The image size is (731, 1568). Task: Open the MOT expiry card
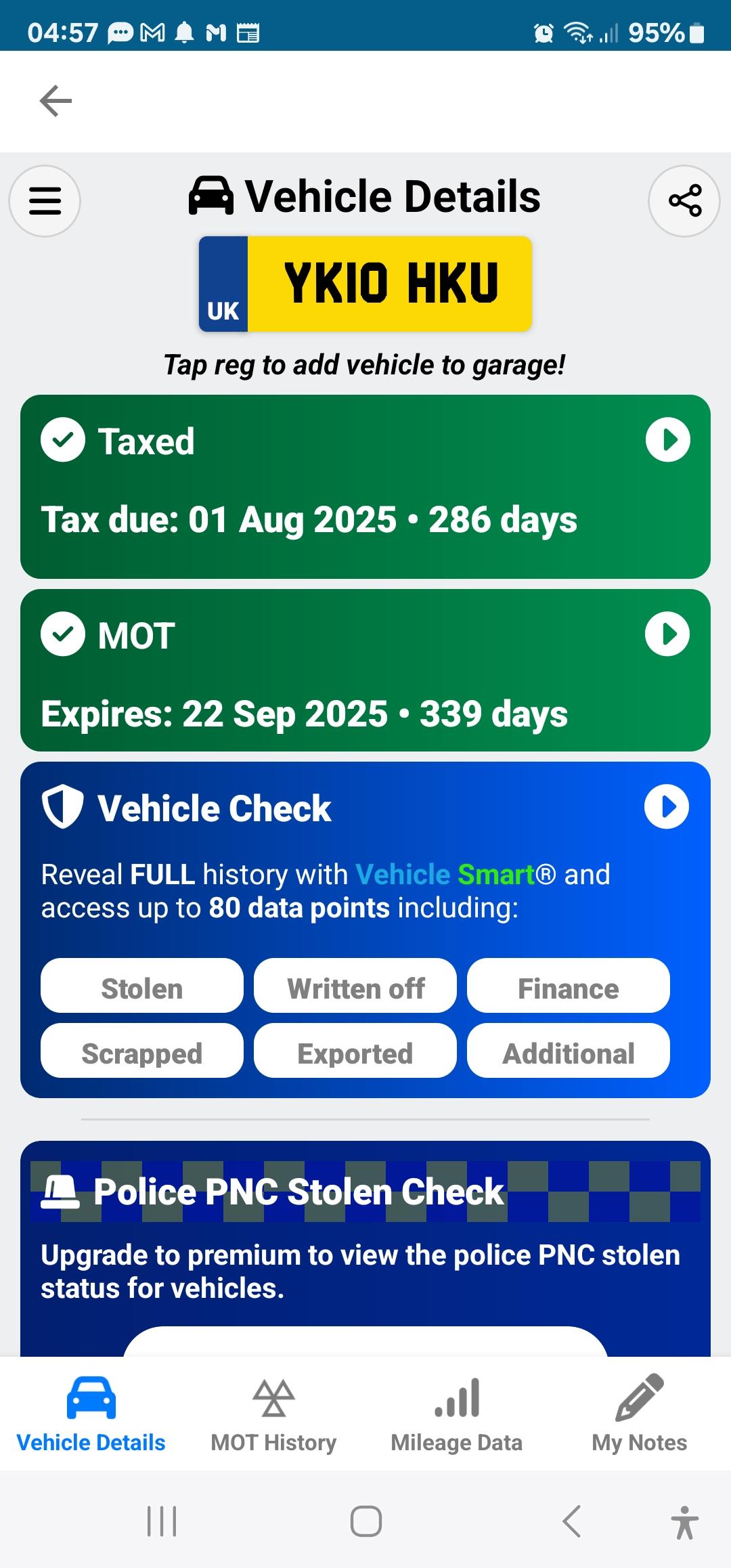coord(667,634)
